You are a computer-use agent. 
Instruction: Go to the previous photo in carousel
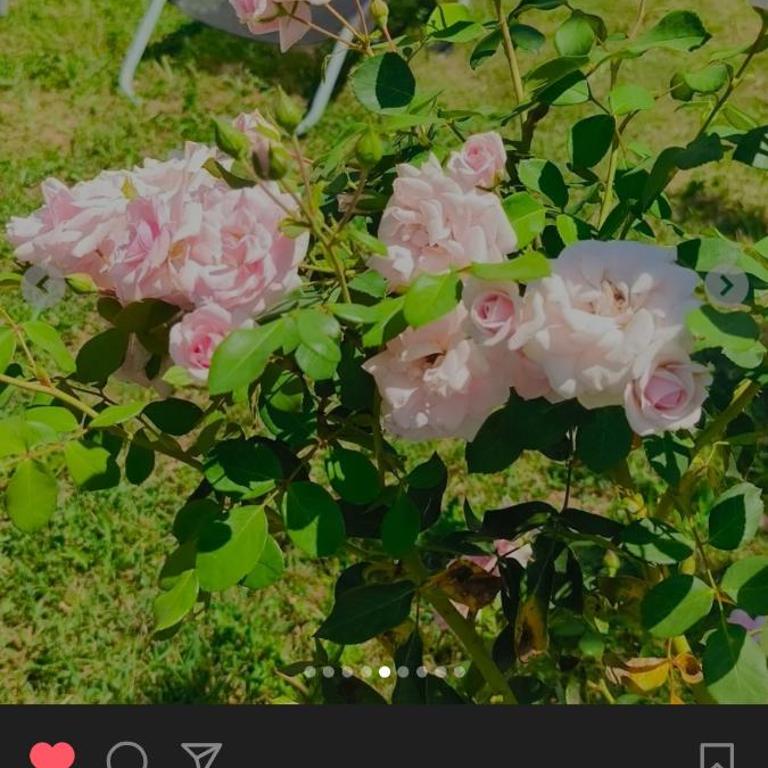click(43, 287)
